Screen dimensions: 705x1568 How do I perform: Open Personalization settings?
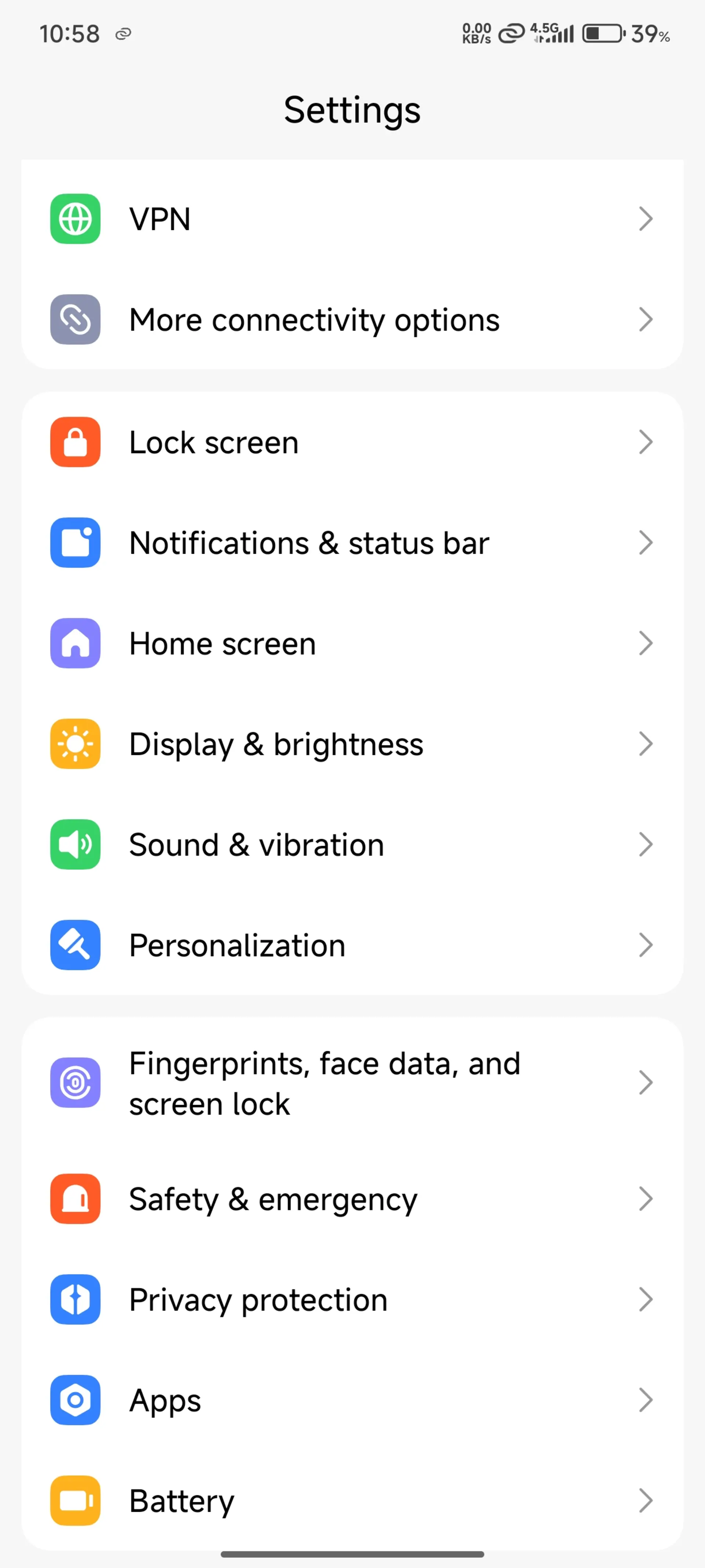point(352,945)
